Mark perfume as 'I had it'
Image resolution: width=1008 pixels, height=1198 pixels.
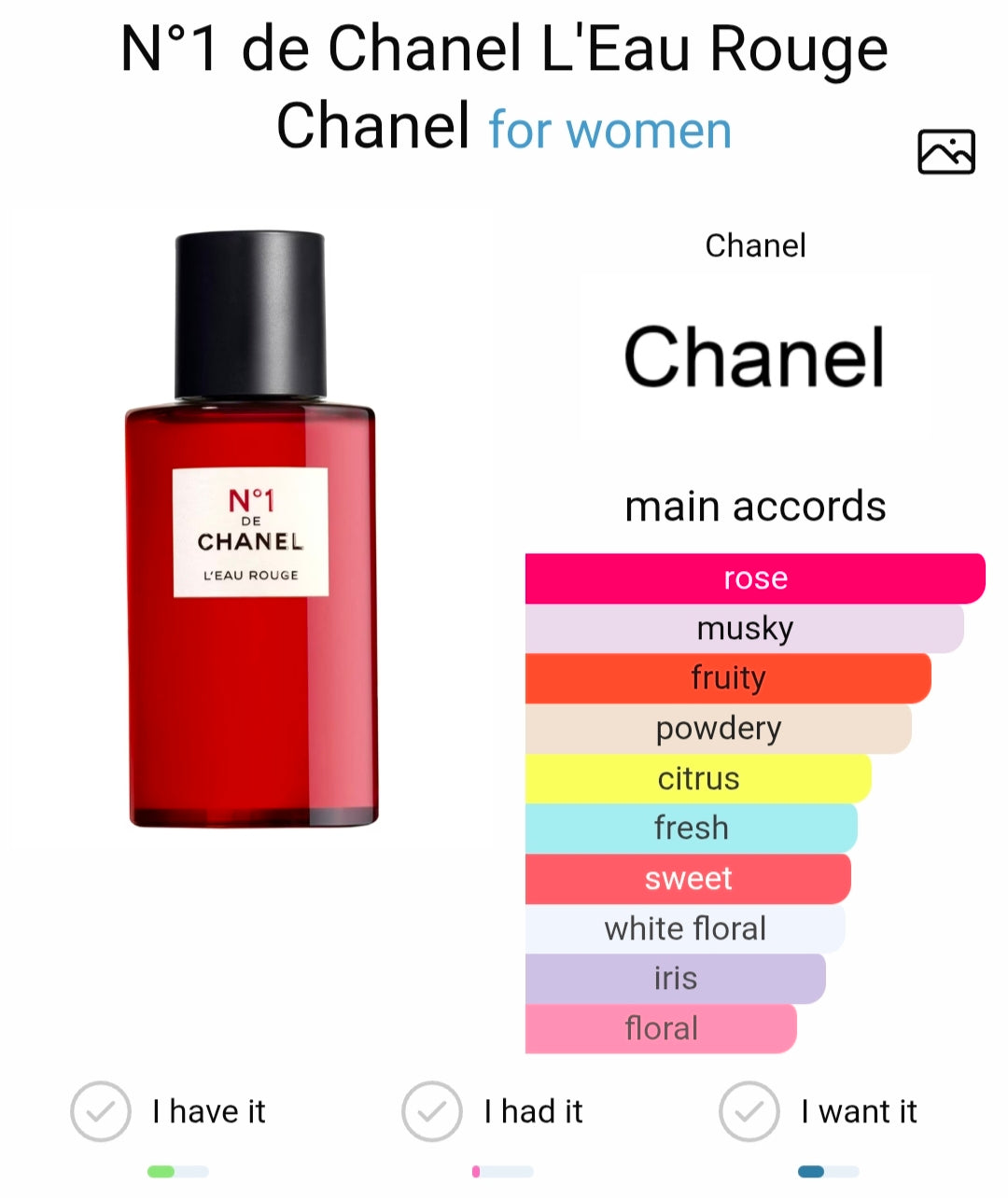pos(431,1111)
